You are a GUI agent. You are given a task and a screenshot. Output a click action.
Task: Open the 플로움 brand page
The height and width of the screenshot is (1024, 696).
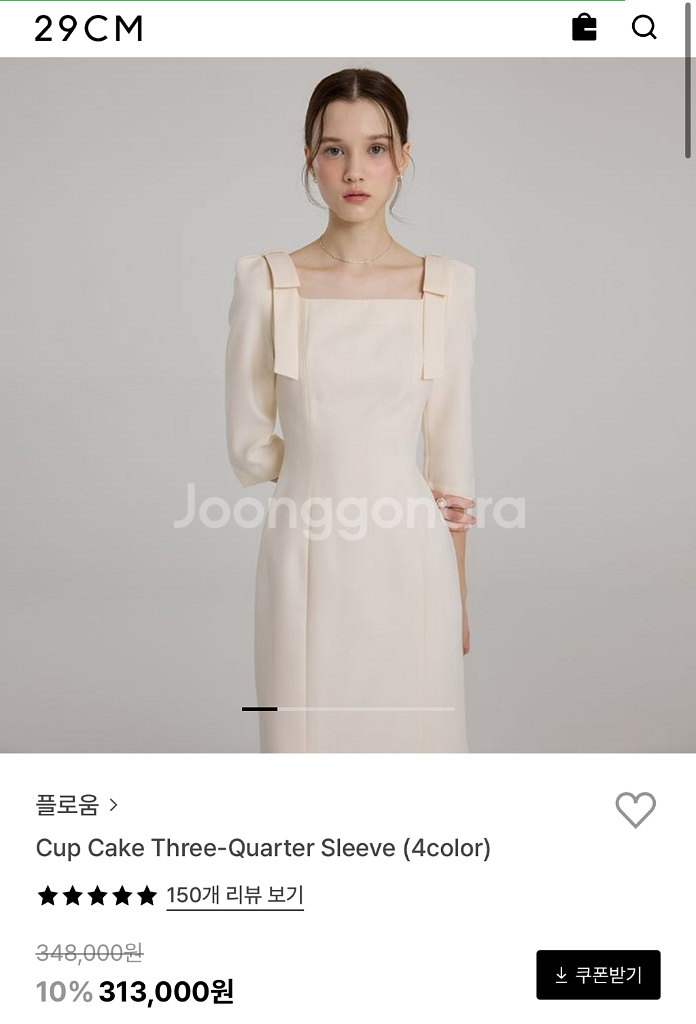77,805
